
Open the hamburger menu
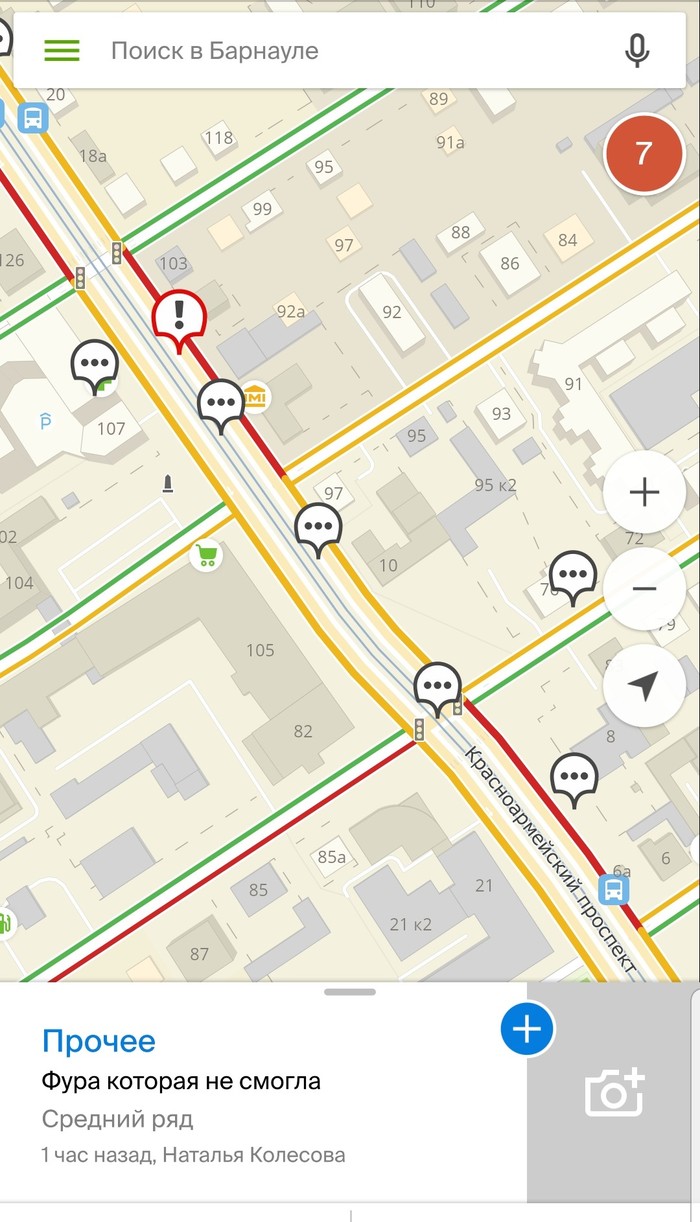[61, 50]
